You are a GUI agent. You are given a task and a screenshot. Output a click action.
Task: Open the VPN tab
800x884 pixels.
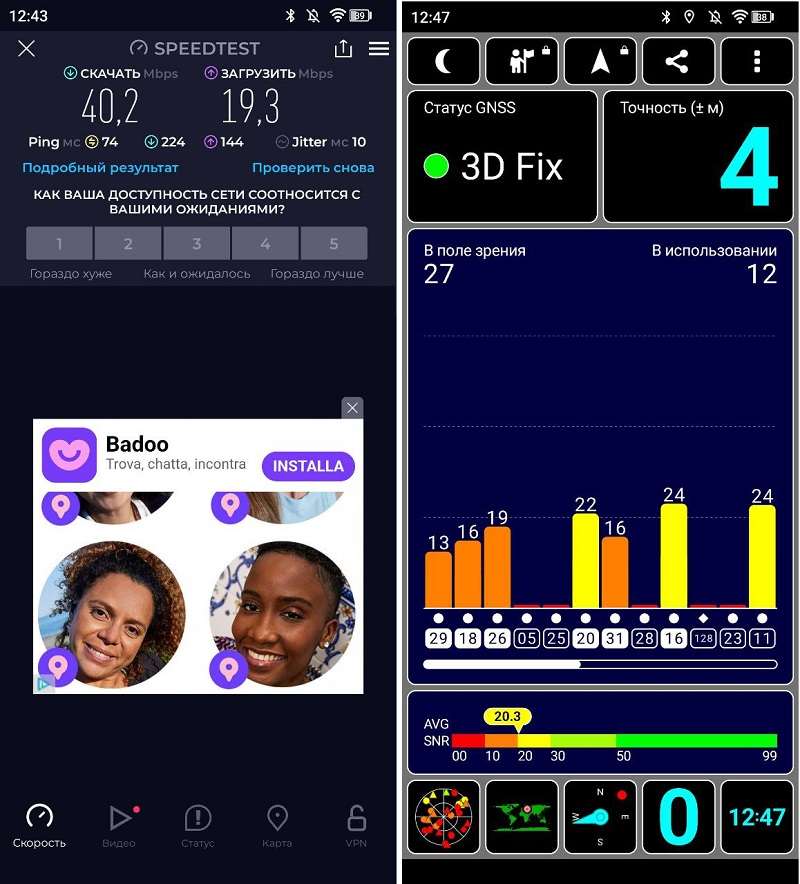tap(356, 826)
